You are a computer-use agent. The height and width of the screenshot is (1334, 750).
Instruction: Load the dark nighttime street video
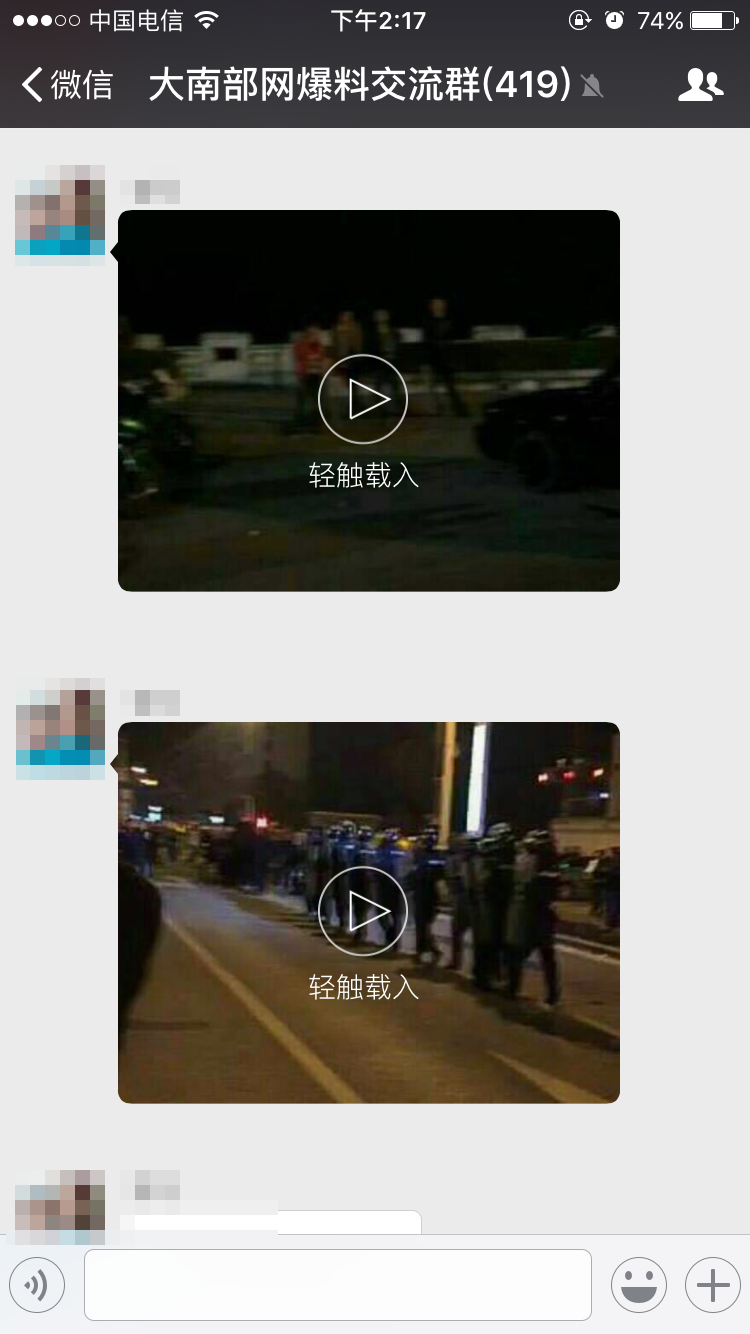click(x=363, y=400)
